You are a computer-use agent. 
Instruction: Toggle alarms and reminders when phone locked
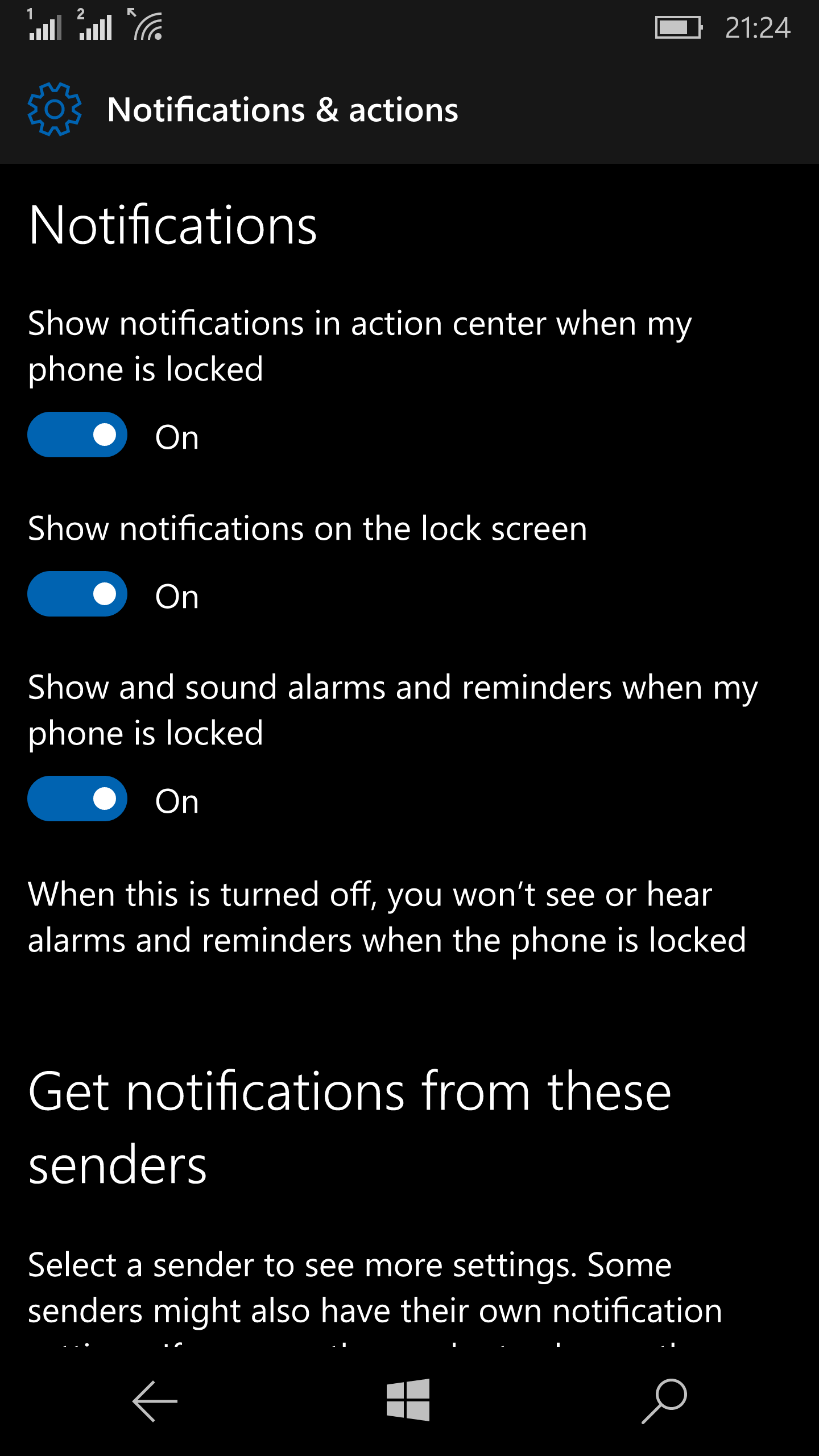[77, 799]
